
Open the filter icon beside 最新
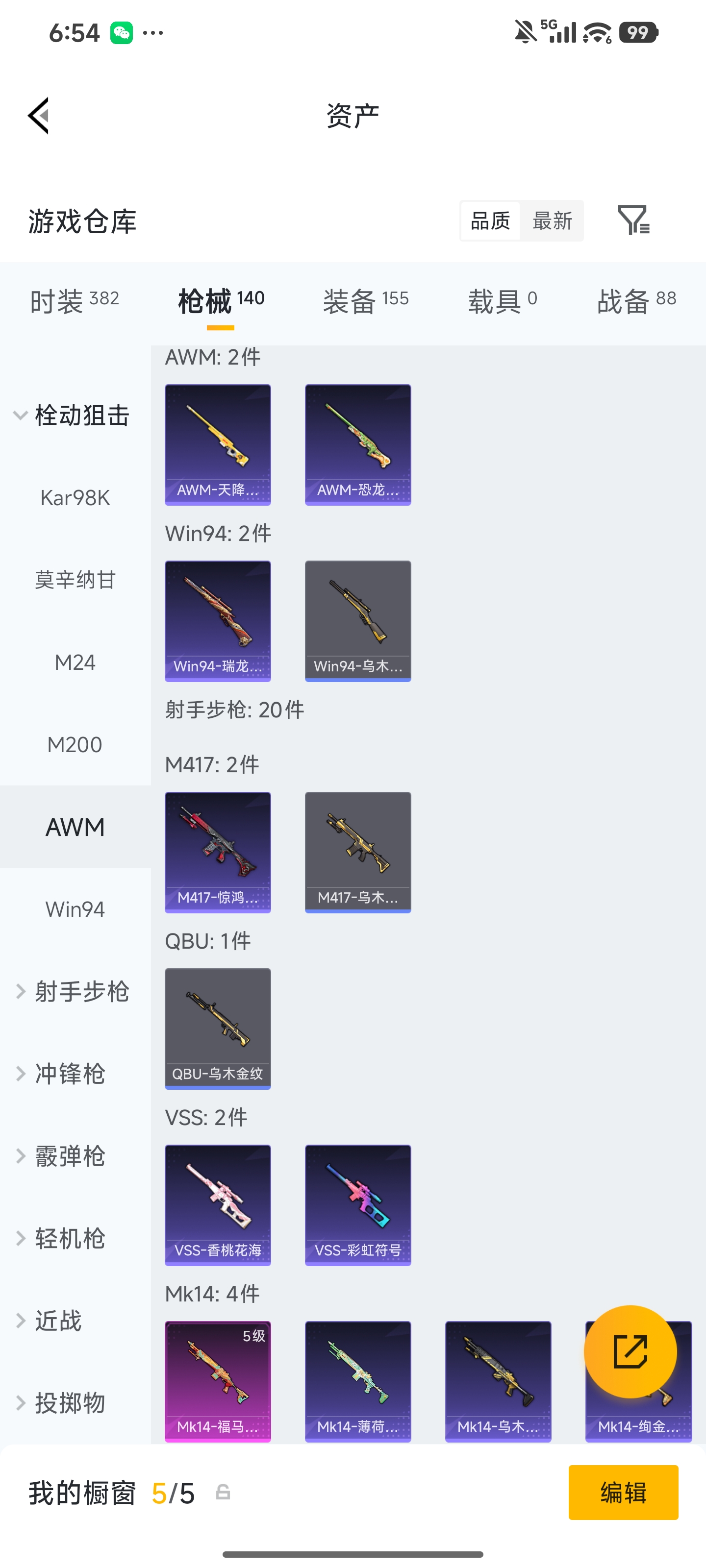(633, 220)
